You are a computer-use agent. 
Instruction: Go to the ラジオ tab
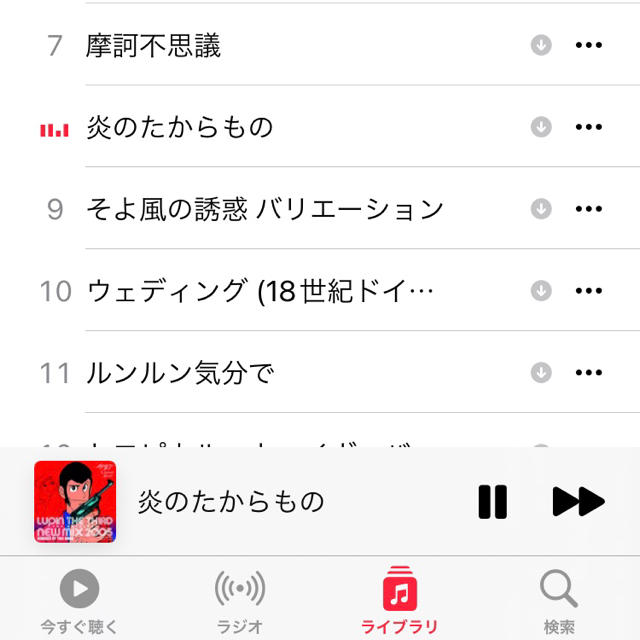[240, 602]
